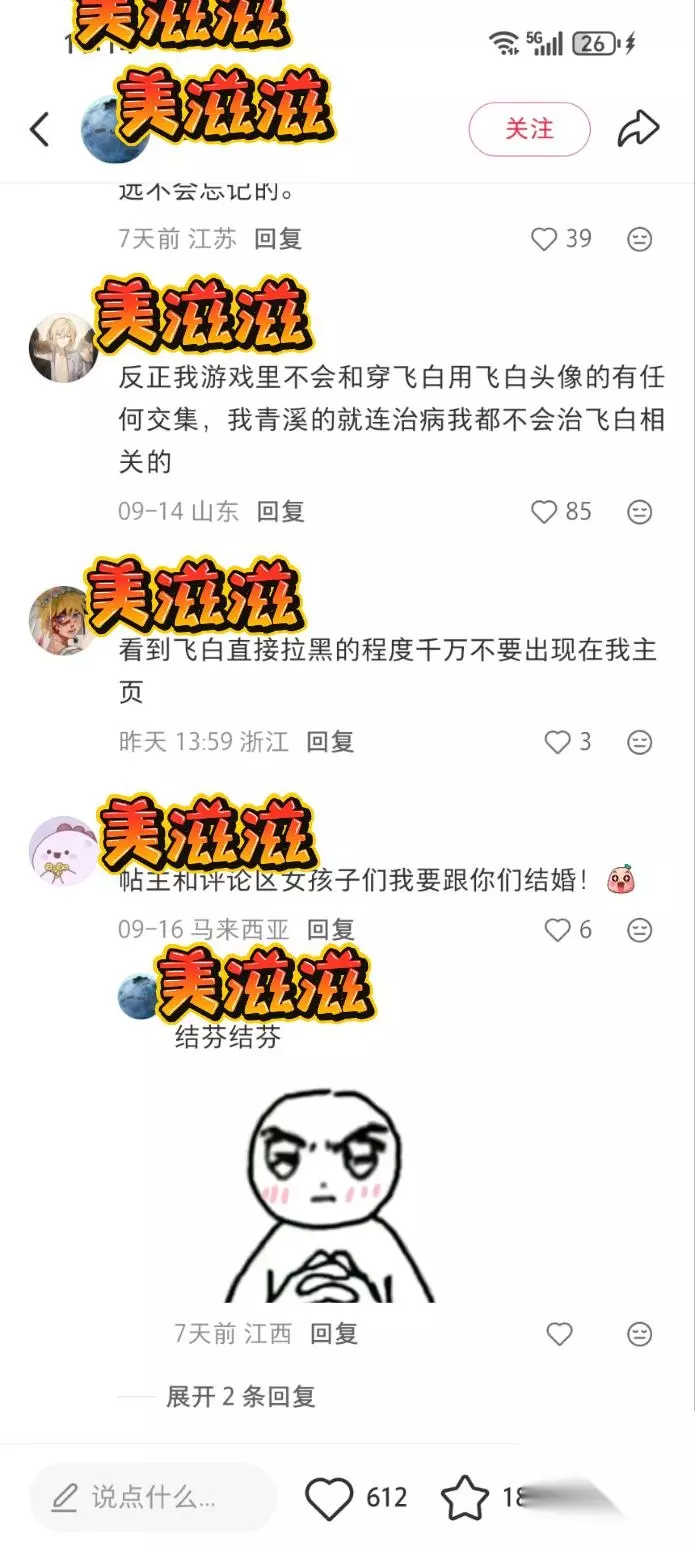This screenshot has width=695, height=1551.
Task: Go back with the top-left arrow
Action: (x=40, y=129)
